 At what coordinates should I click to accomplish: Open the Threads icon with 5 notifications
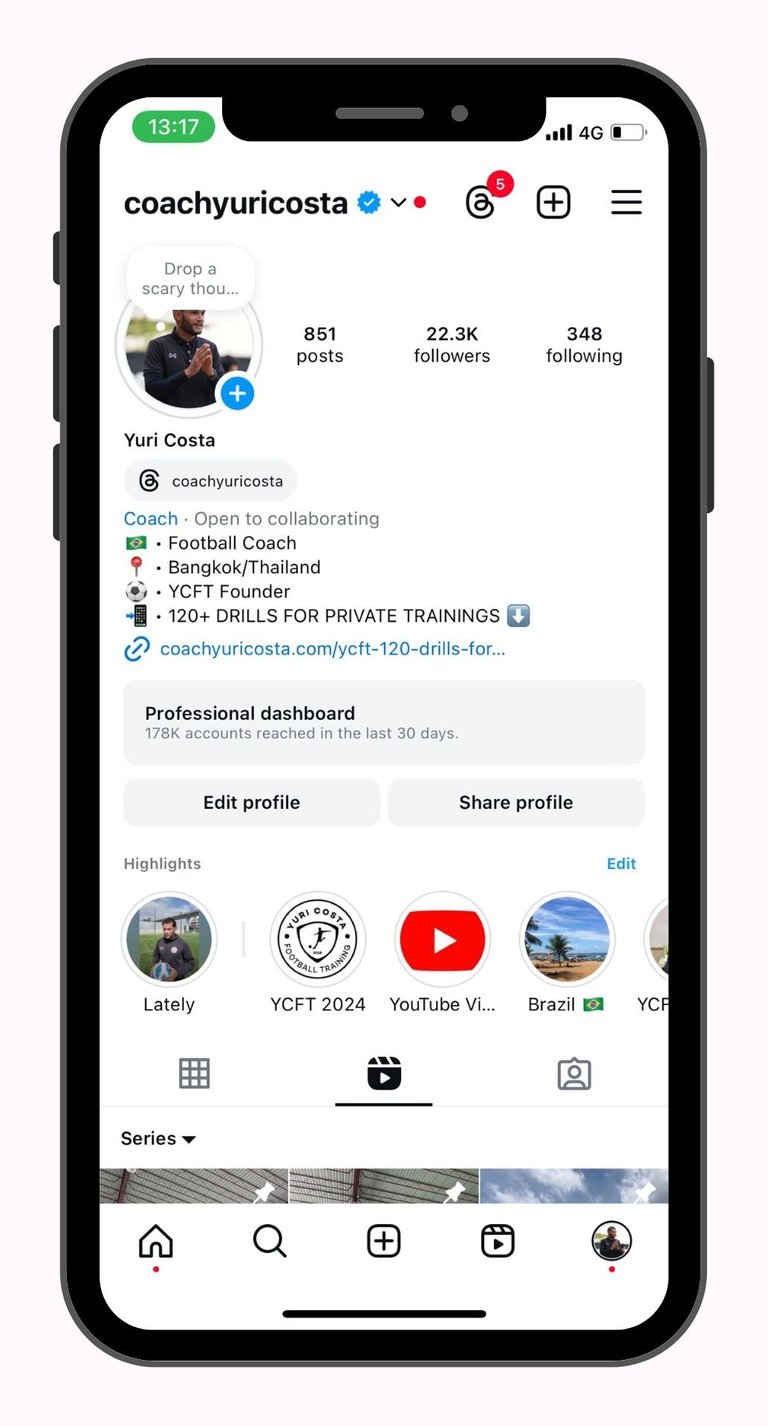coord(481,203)
